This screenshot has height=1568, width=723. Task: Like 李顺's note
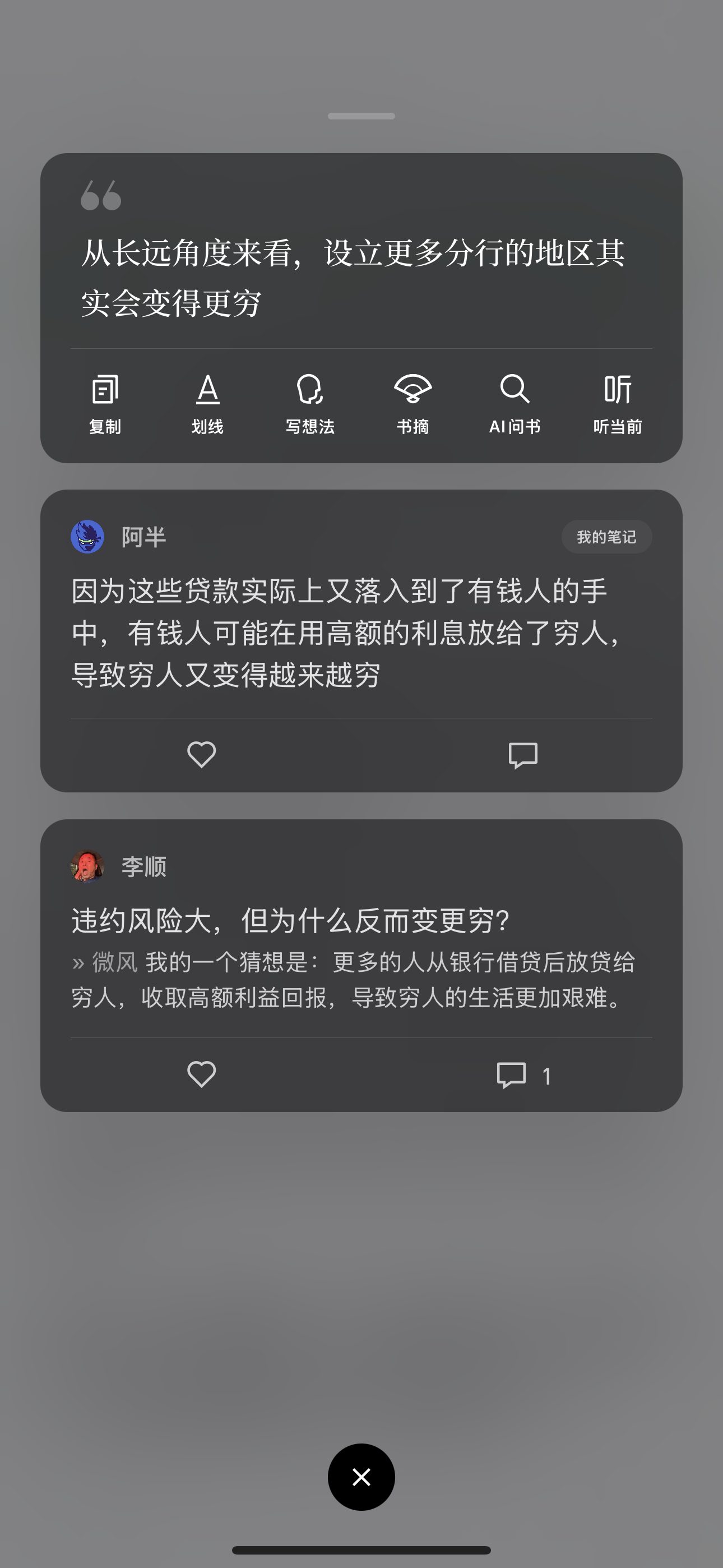click(201, 1074)
